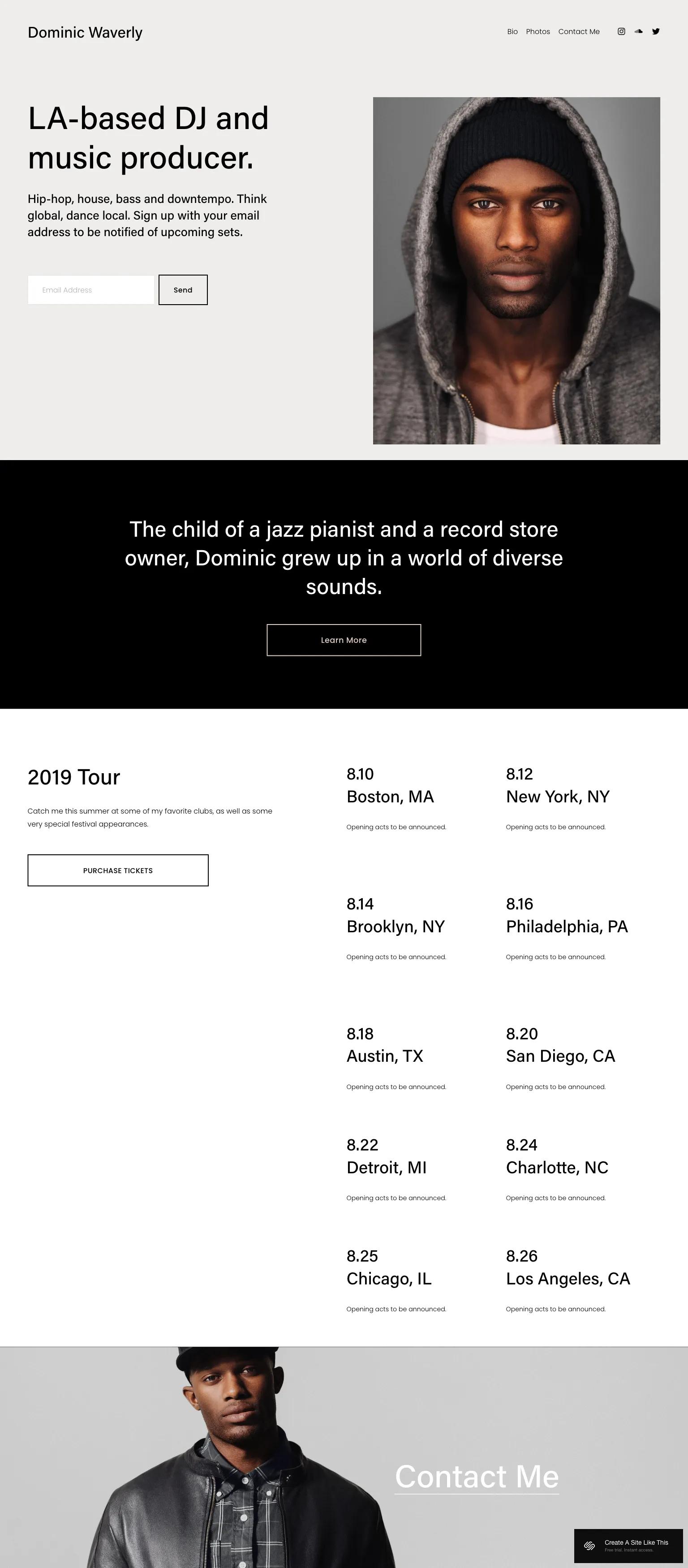The image size is (688, 1568).
Task: Tap Learn More about Dominic
Action: [x=344, y=640]
